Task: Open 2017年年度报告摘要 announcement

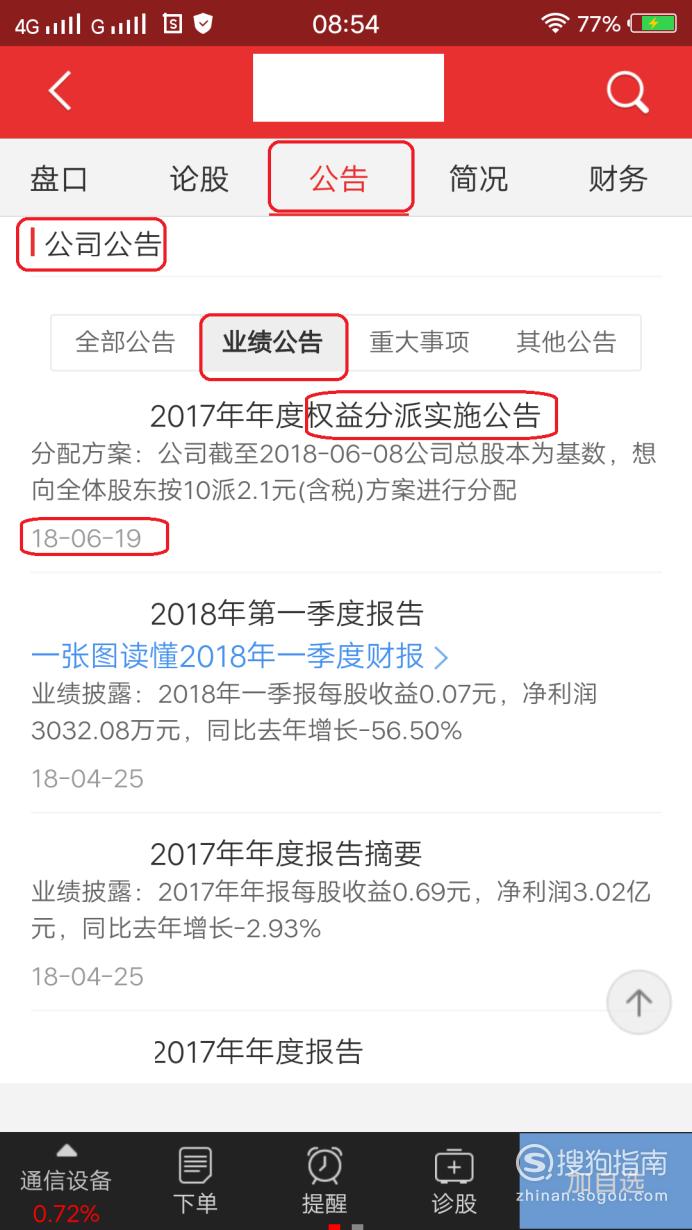Action: (x=286, y=854)
